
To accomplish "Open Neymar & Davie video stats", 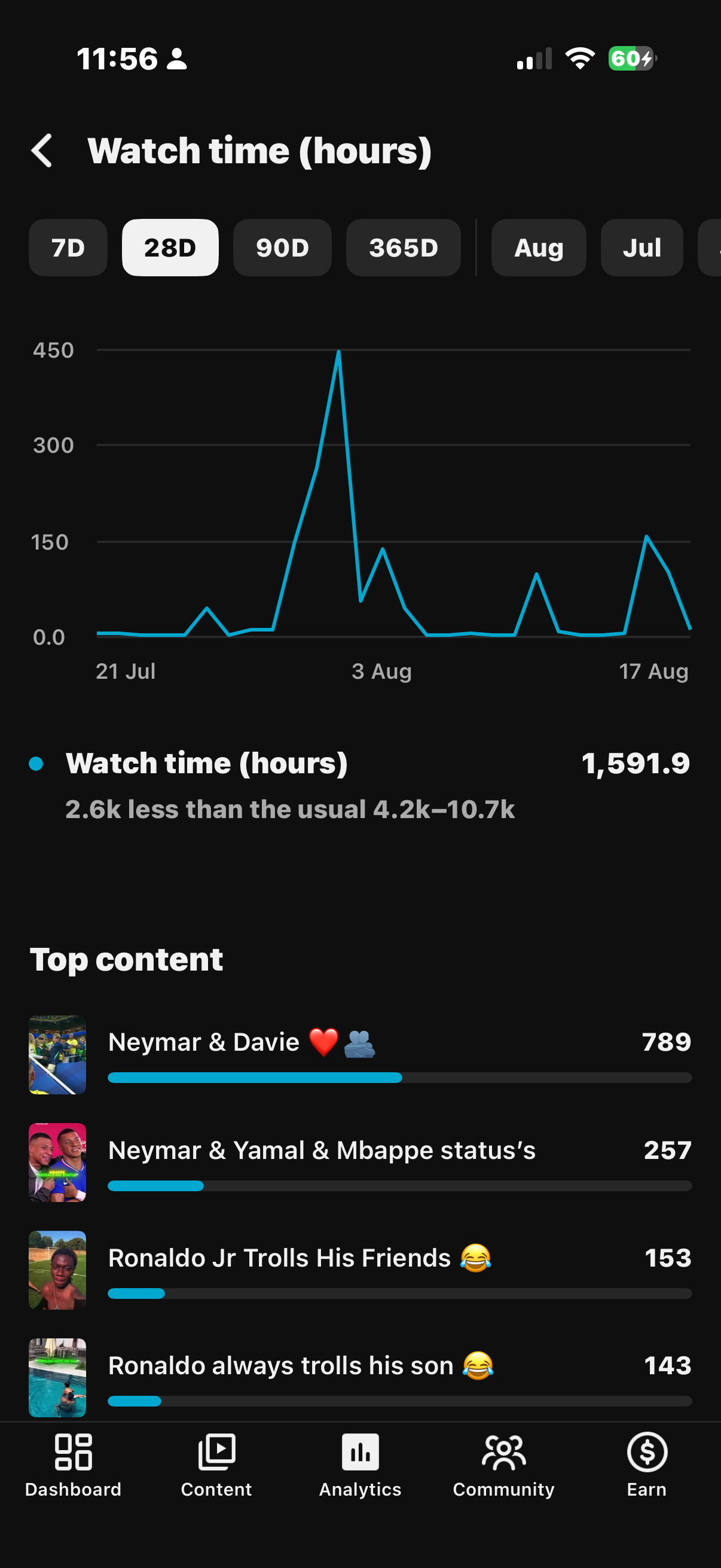I will click(x=360, y=1055).
